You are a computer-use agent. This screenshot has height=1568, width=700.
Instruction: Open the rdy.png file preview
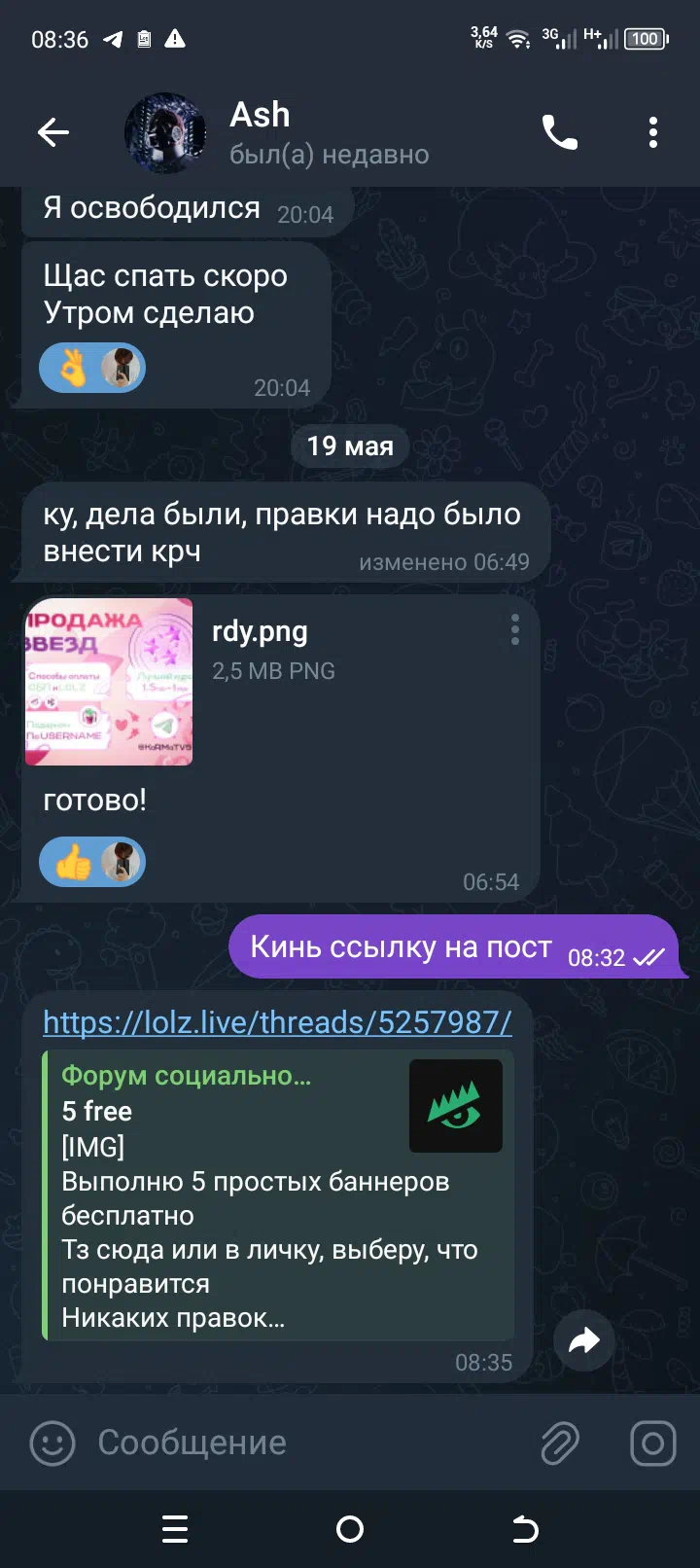109,682
